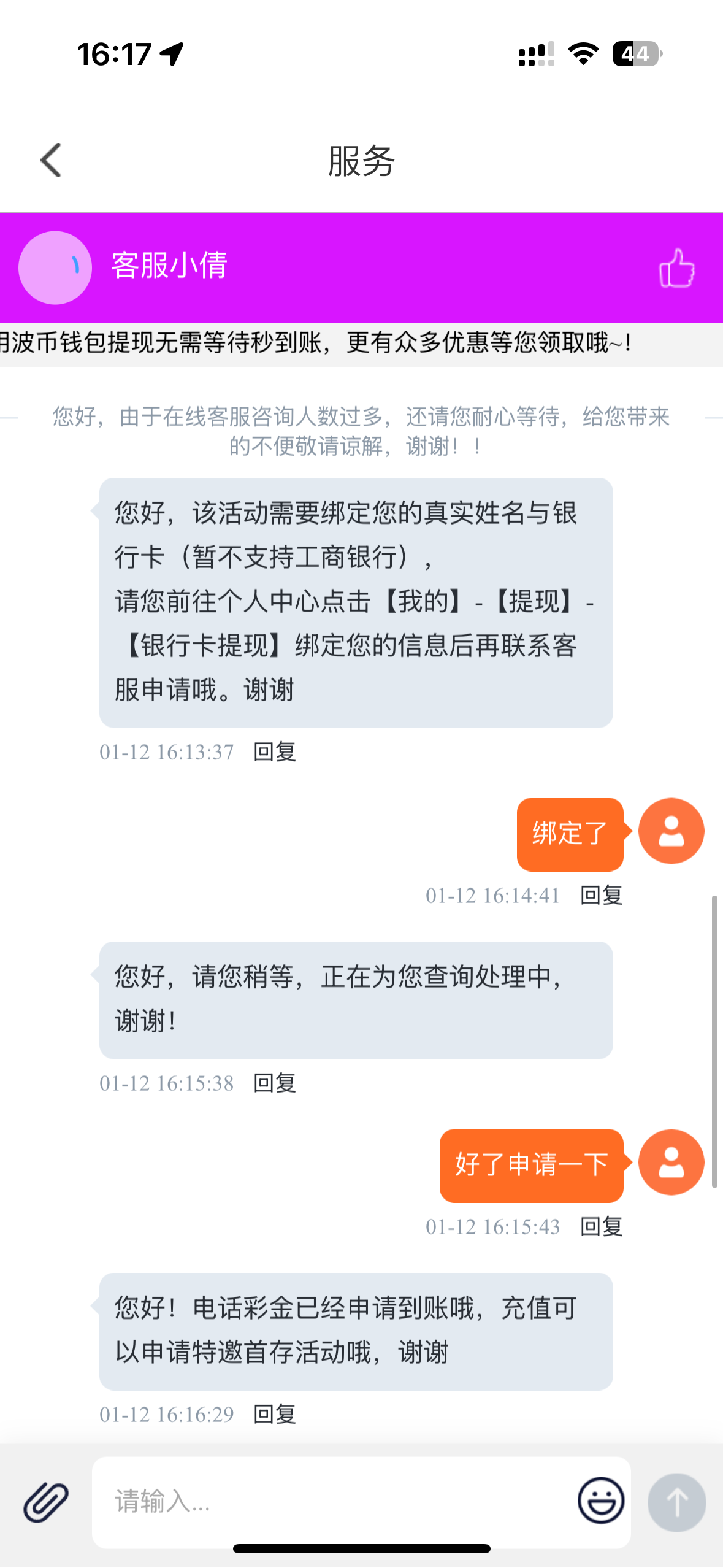Reply to the 16:15:38 请您稍等 message
The width and height of the screenshot is (723, 1568).
click(275, 1083)
